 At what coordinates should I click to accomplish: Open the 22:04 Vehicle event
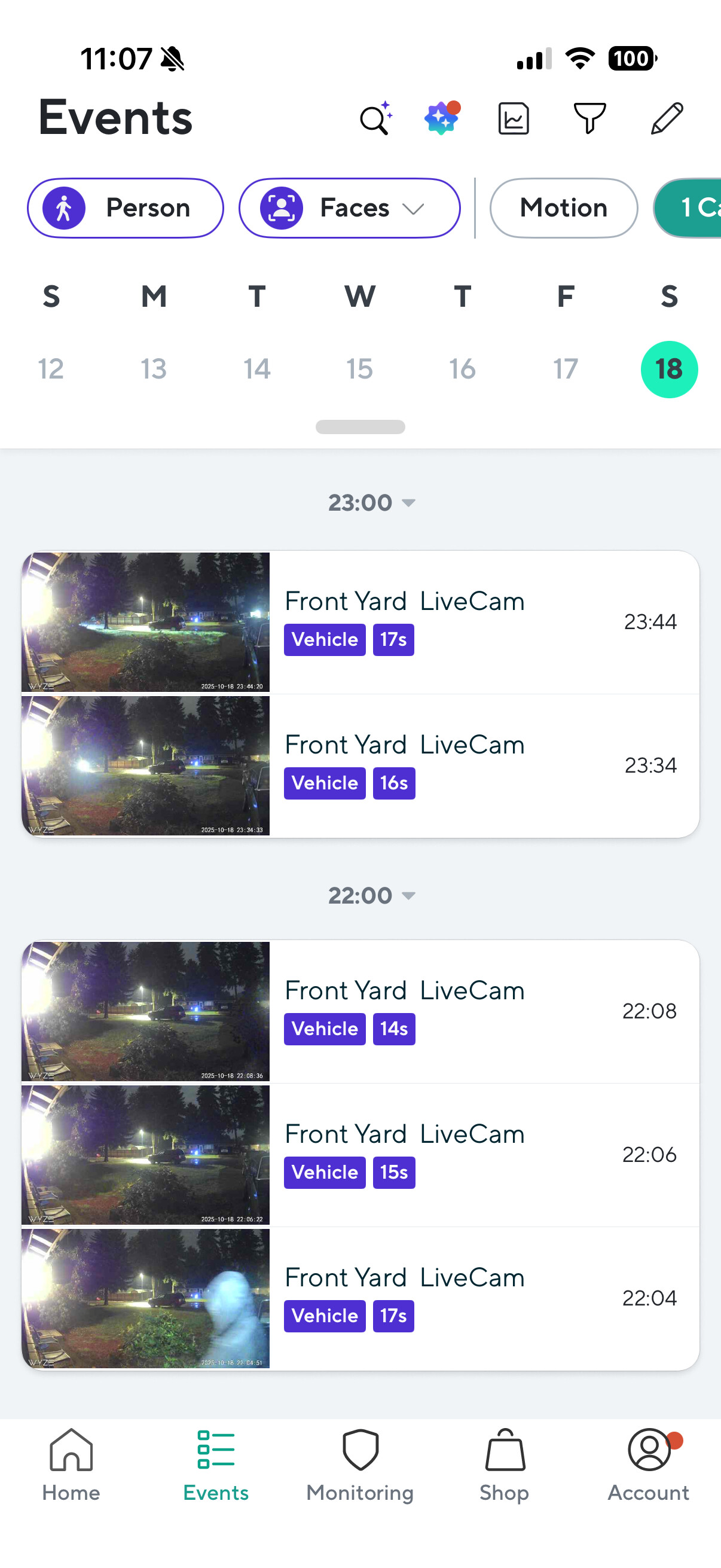point(360,1298)
